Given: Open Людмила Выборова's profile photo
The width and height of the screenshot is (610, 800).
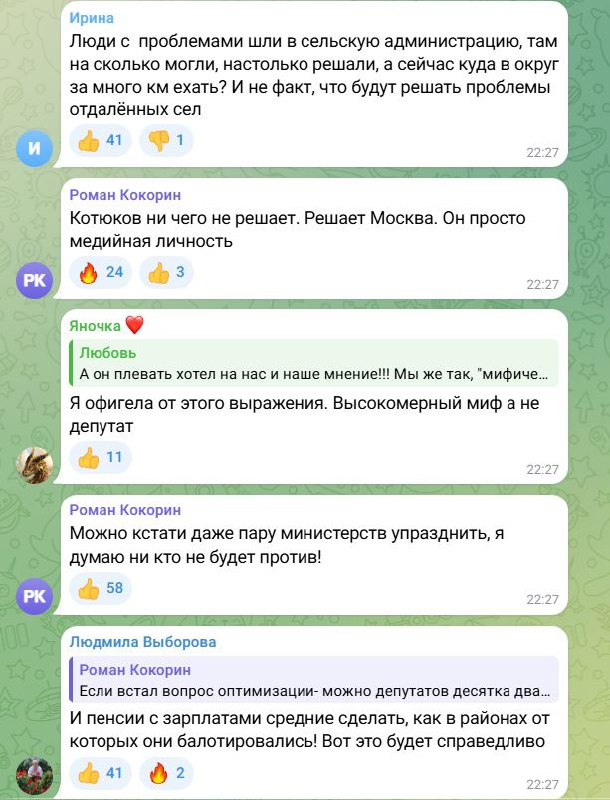Looking at the screenshot, I should coord(35,777).
